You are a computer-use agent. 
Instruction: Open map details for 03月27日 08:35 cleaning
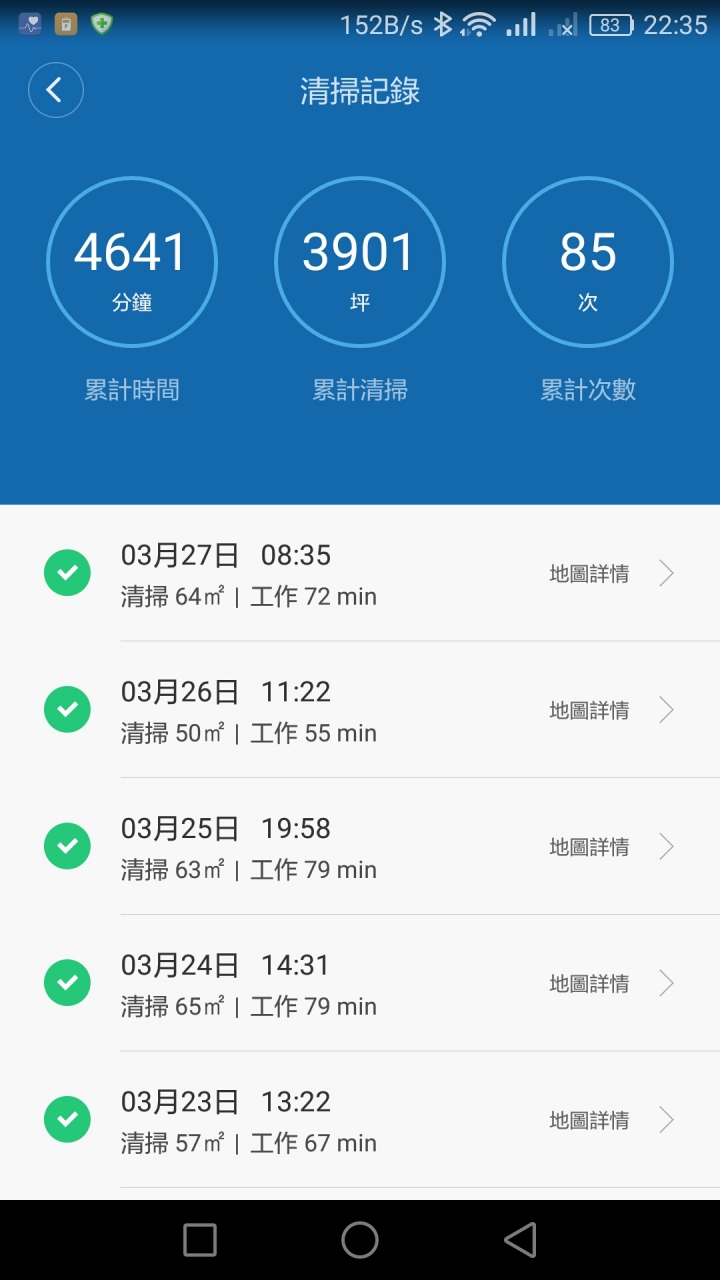610,574
